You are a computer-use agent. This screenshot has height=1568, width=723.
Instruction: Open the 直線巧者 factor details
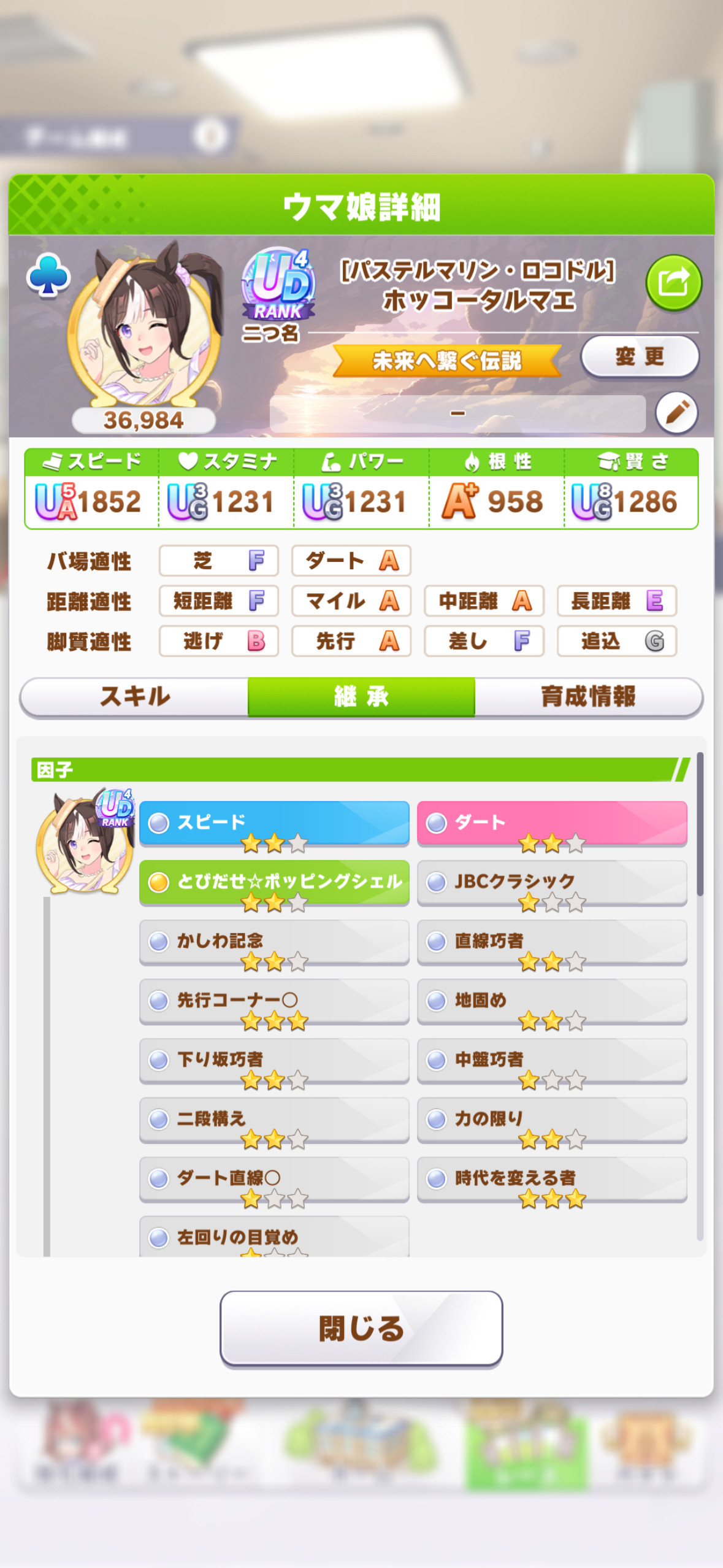(552, 942)
